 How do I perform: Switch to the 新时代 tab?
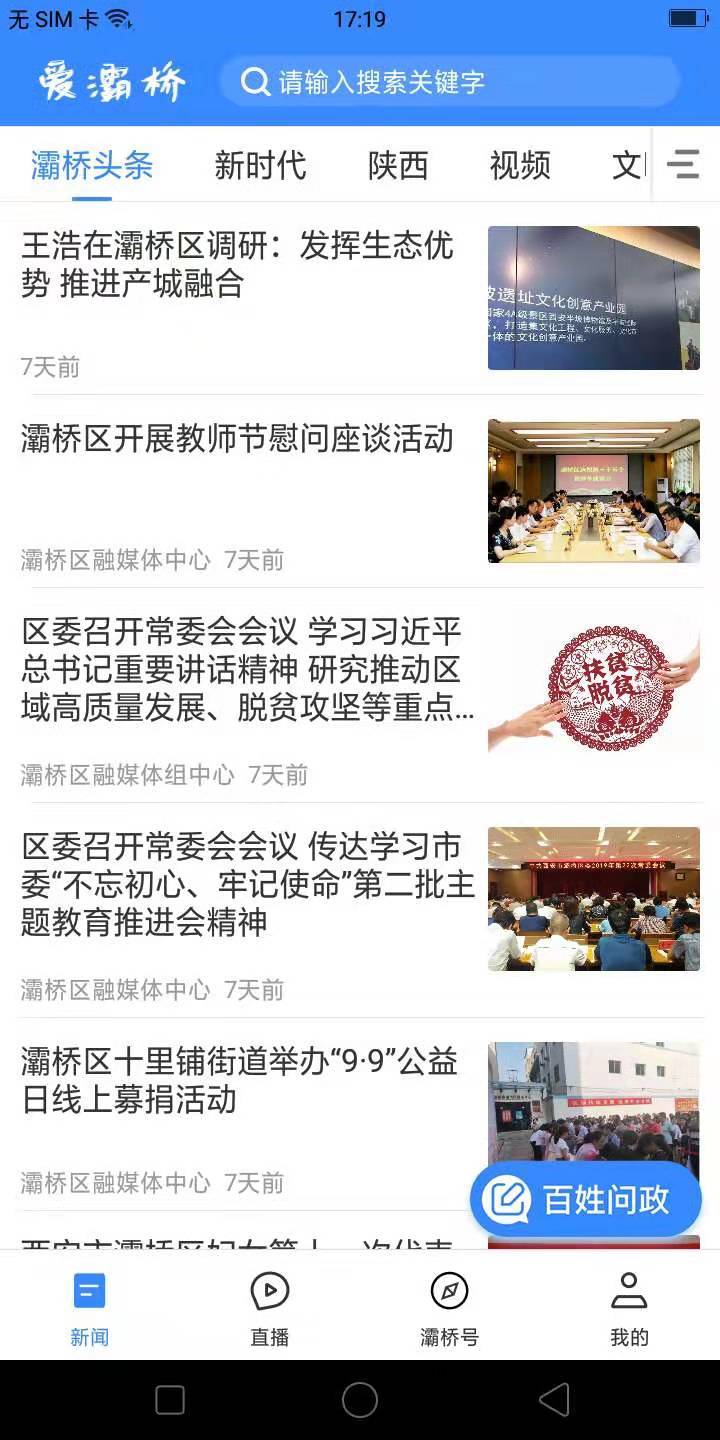coord(260,165)
